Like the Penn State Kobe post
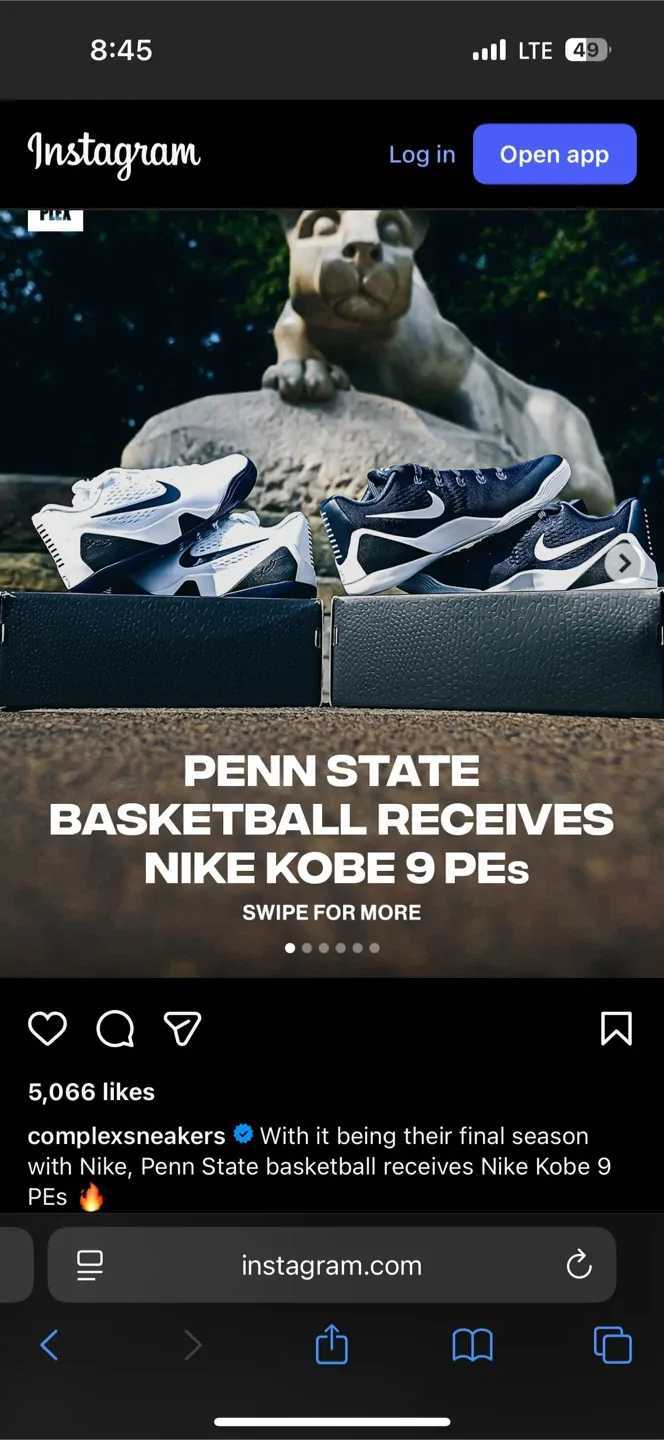Image resolution: width=664 pixels, height=1440 pixels. [x=47, y=1028]
